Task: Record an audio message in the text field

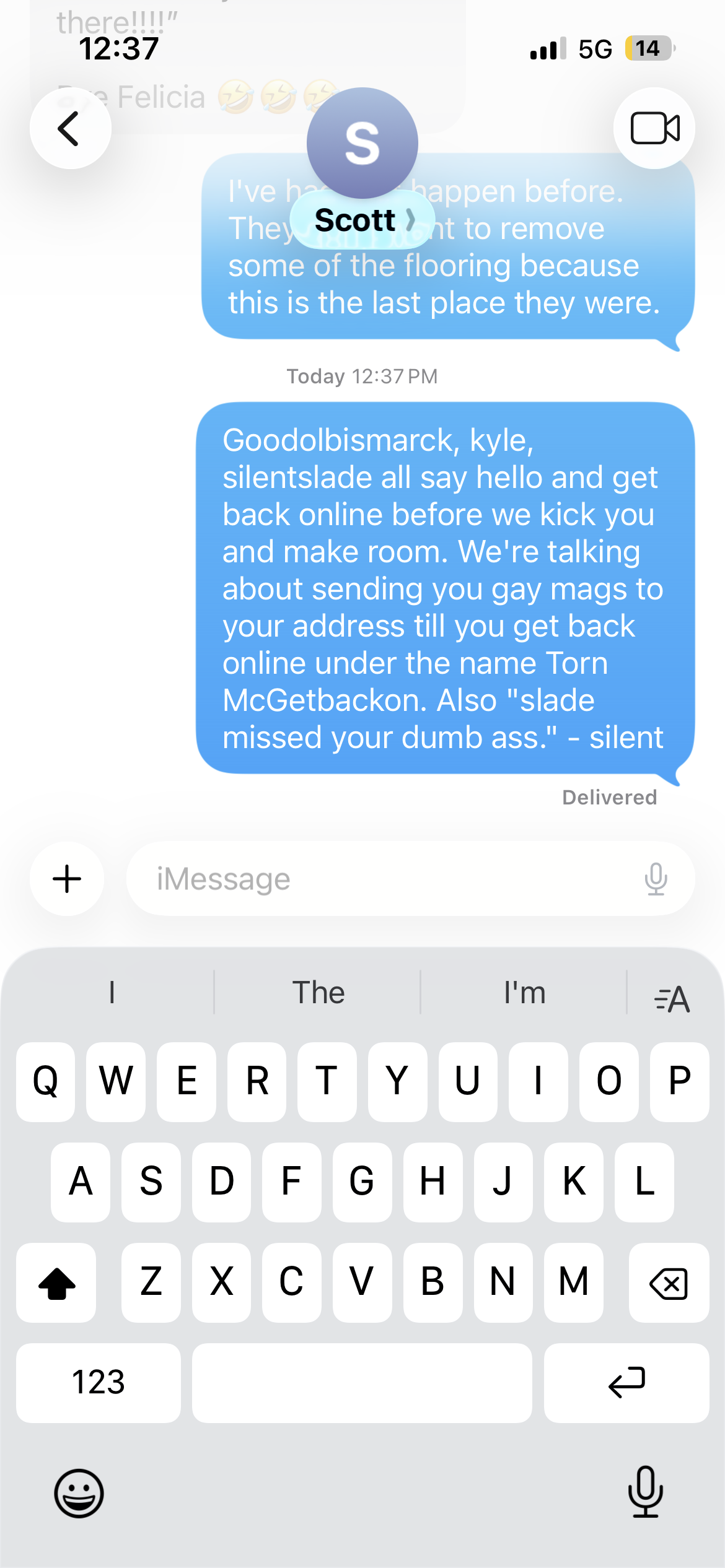Action: (656, 879)
